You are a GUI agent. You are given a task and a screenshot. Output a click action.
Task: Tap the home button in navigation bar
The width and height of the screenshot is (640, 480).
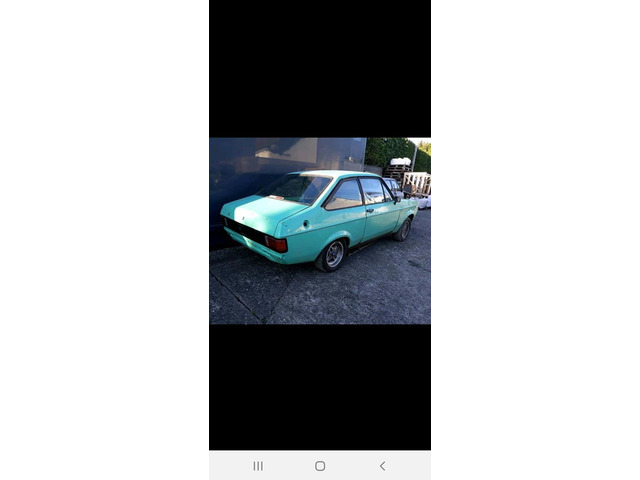click(x=320, y=466)
